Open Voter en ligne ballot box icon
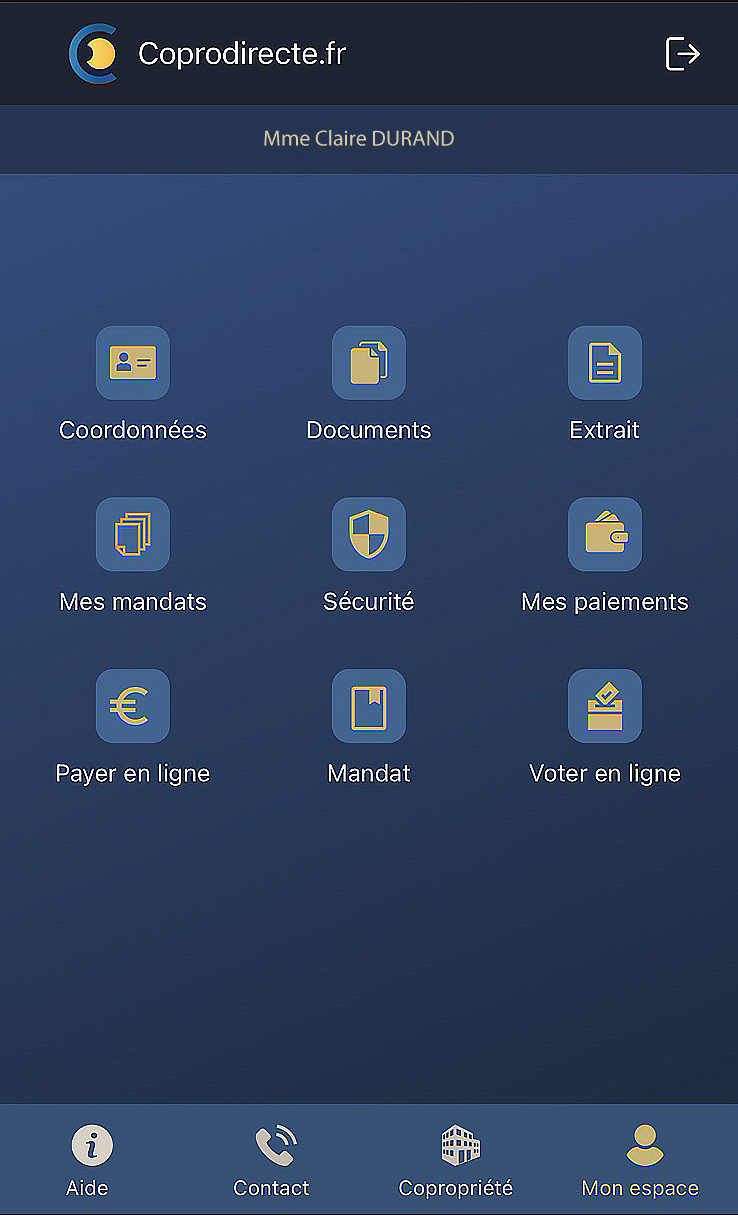The width and height of the screenshot is (738, 1215). click(x=604, y=706)
